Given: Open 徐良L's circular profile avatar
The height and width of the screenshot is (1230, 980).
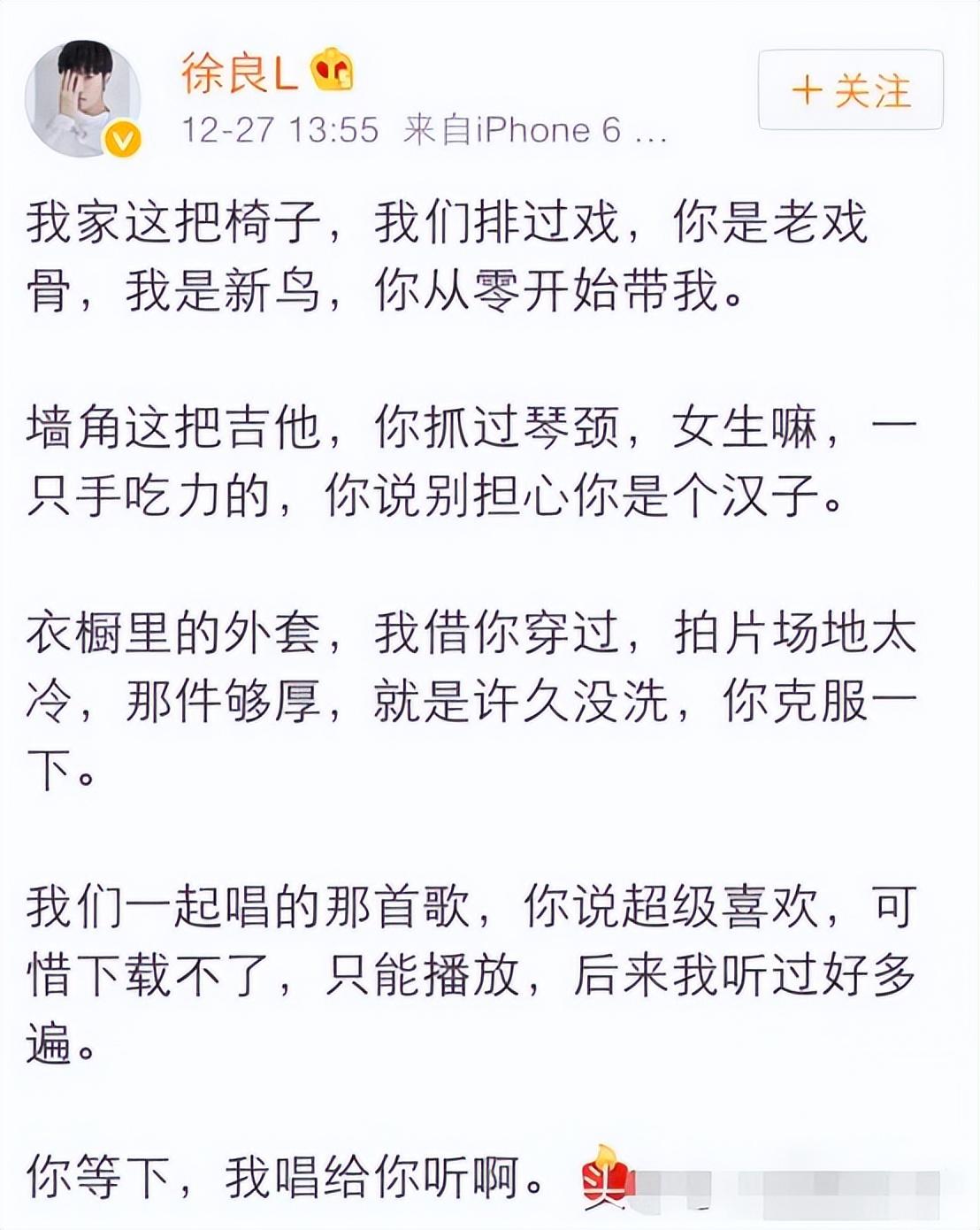Looking at the screenshot, I should click(88, 88).
